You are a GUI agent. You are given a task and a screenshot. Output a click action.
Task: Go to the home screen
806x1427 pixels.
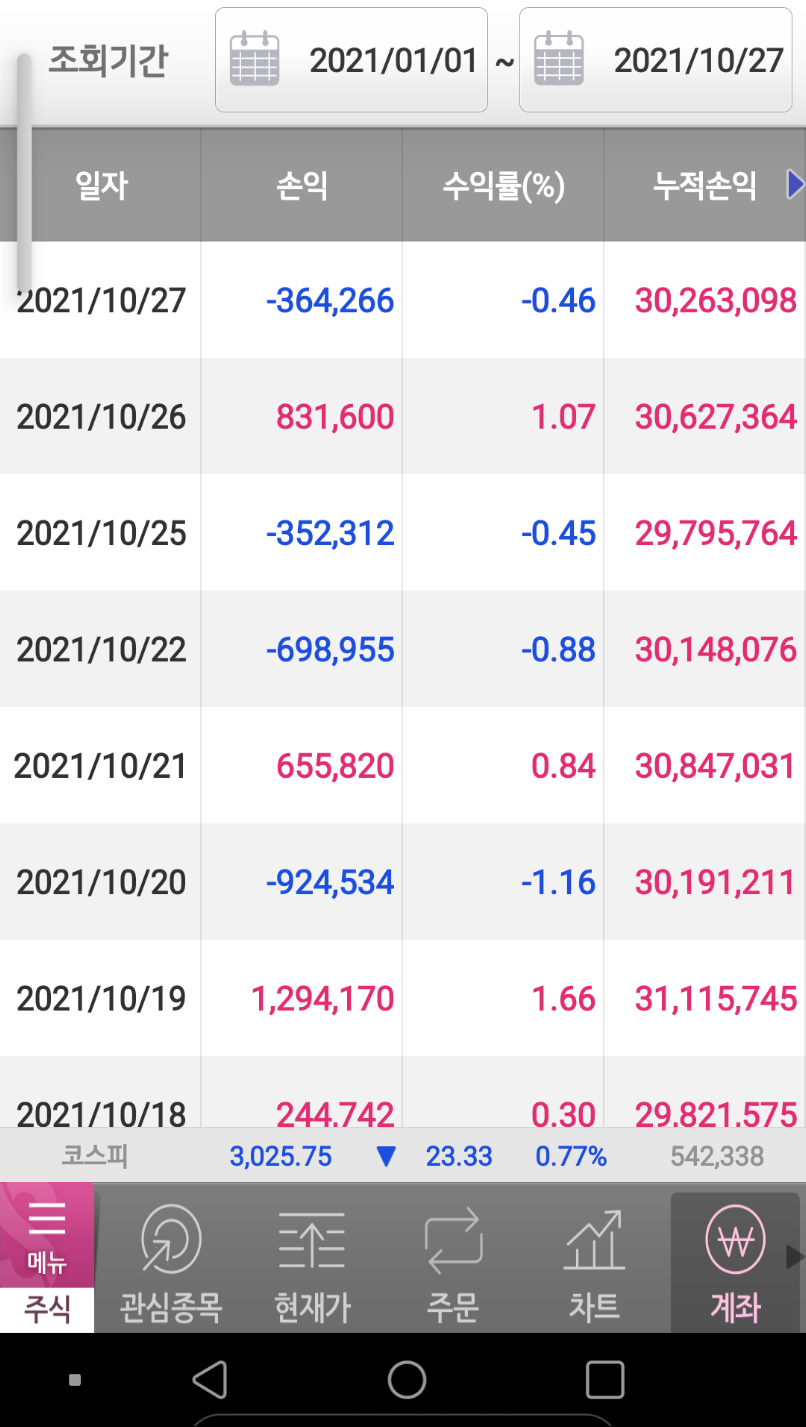(x=406, y=1380)
